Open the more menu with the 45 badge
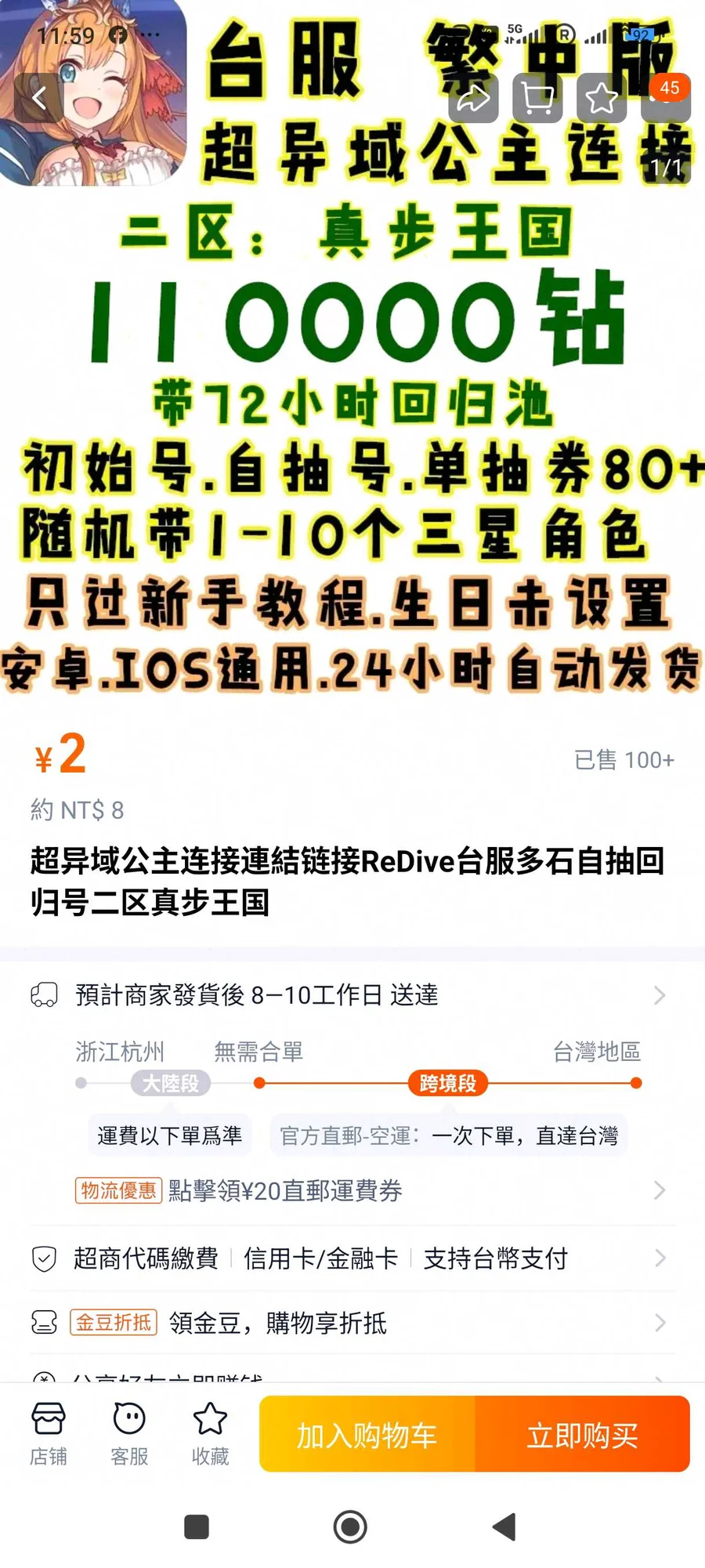 [666, 98]
